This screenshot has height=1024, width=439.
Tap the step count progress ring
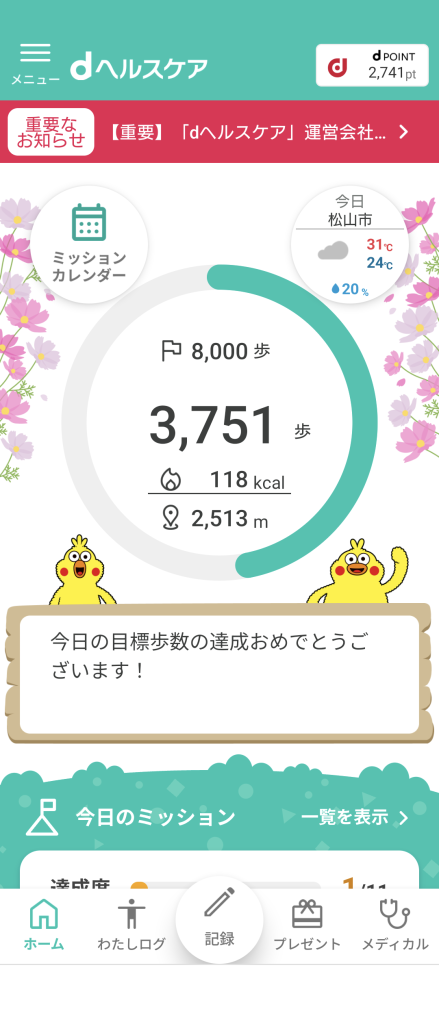220,422
